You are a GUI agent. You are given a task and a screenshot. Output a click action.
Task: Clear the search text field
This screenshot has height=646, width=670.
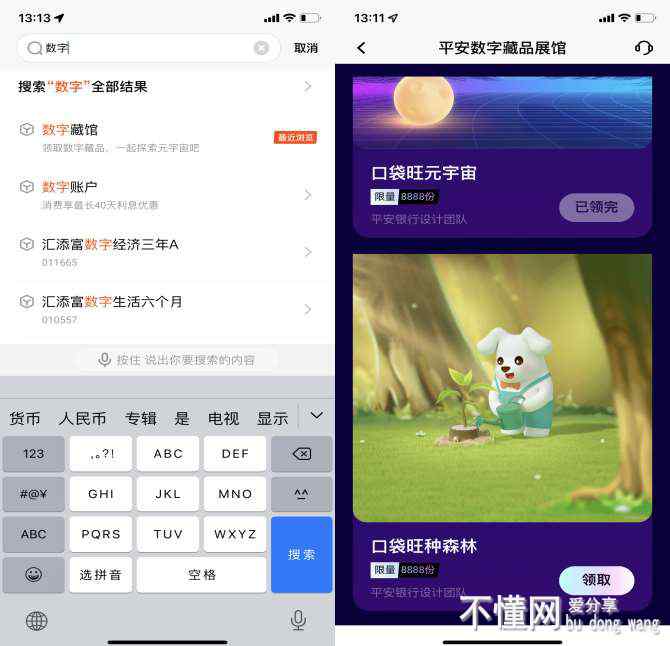tap(261, 48)
